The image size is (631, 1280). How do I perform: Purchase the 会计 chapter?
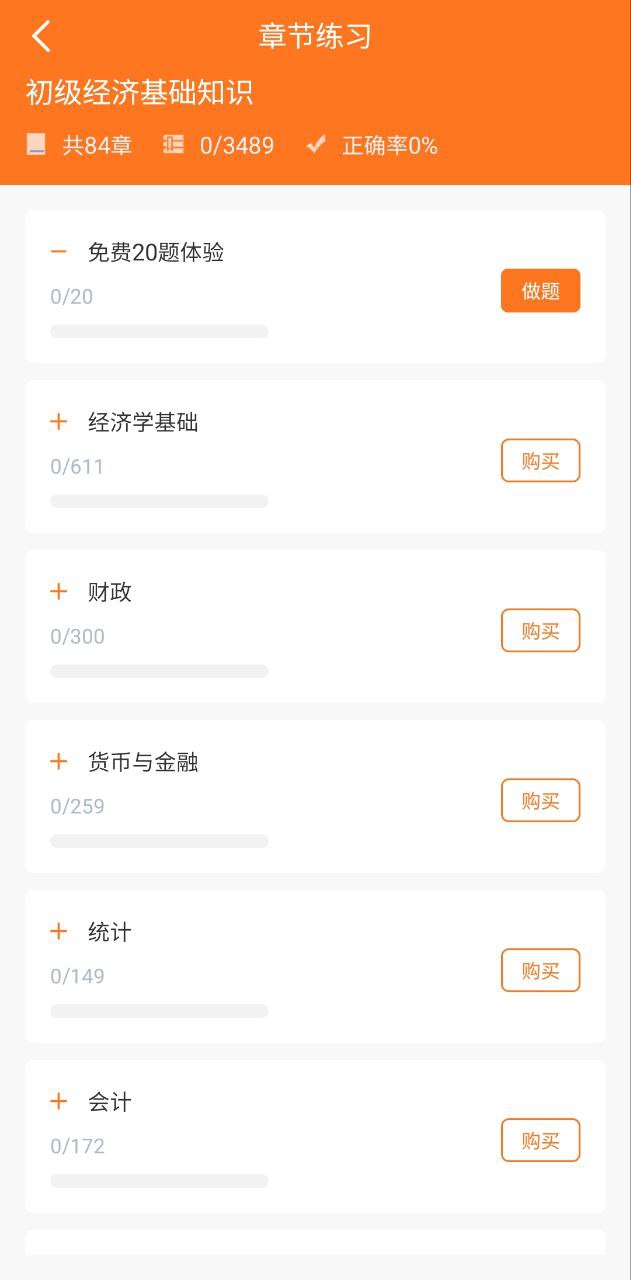pos(540,1141)
